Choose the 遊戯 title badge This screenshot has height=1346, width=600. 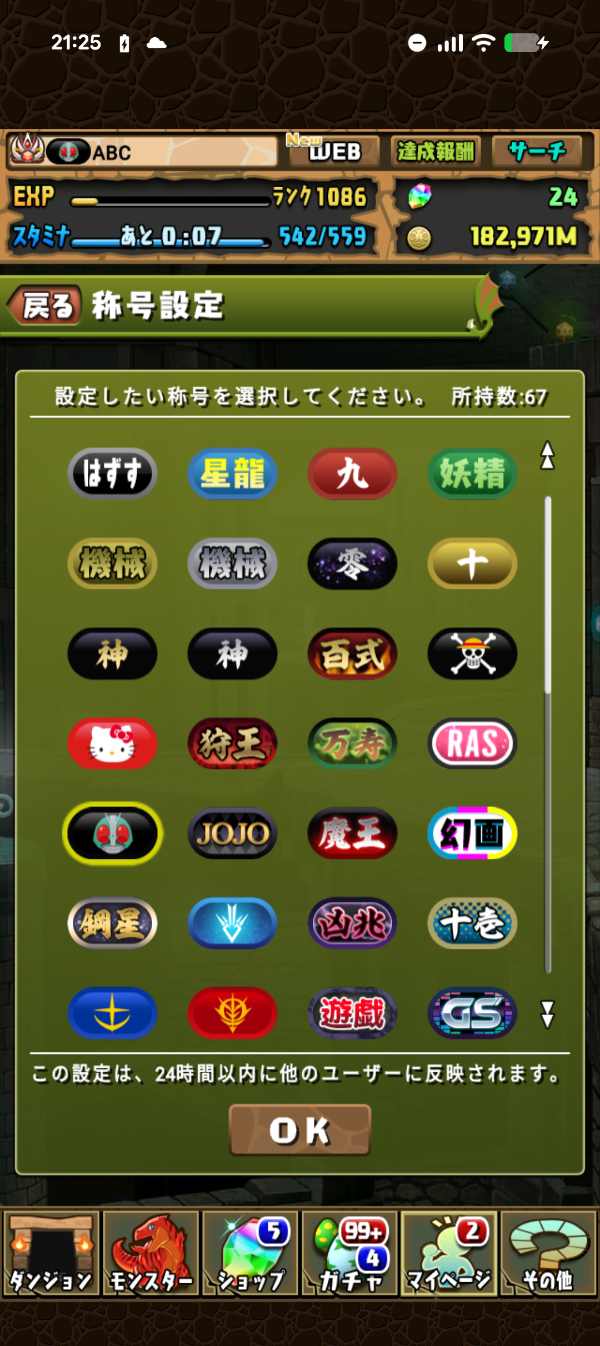pyautogui.click(x=352, y=1013)
